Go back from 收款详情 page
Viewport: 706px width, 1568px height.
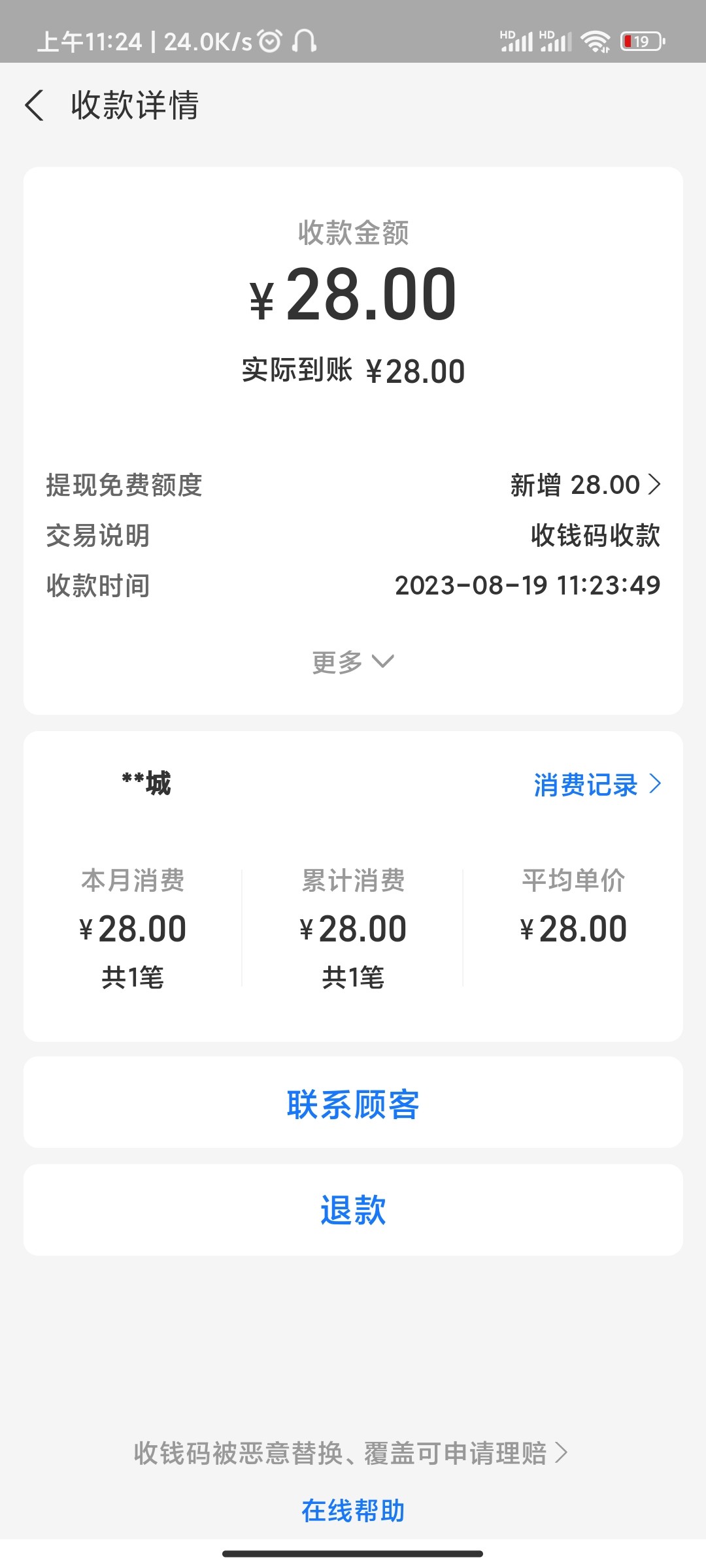pyautogui.click(x=35, y=105)
